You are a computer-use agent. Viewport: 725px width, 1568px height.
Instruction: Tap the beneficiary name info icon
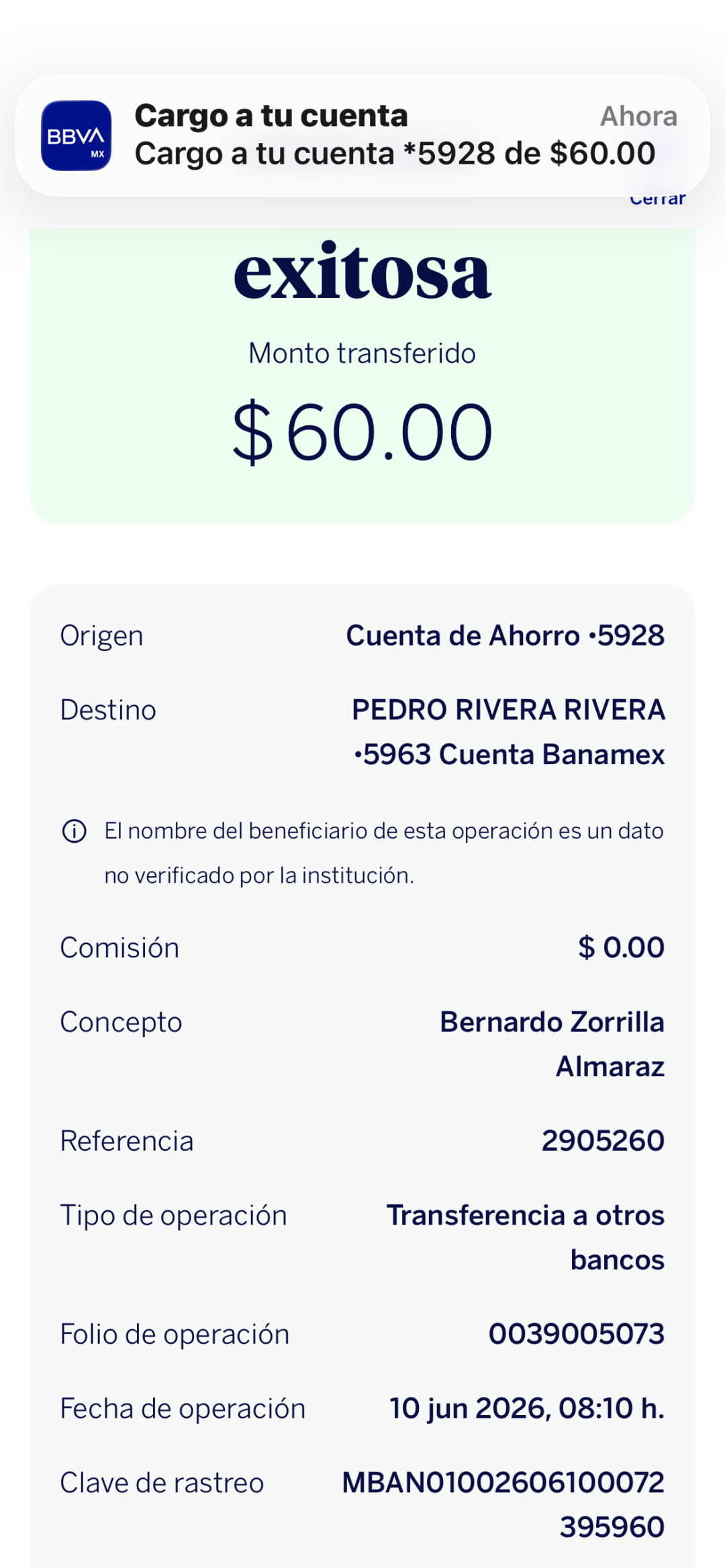click(x=75, y=831)
